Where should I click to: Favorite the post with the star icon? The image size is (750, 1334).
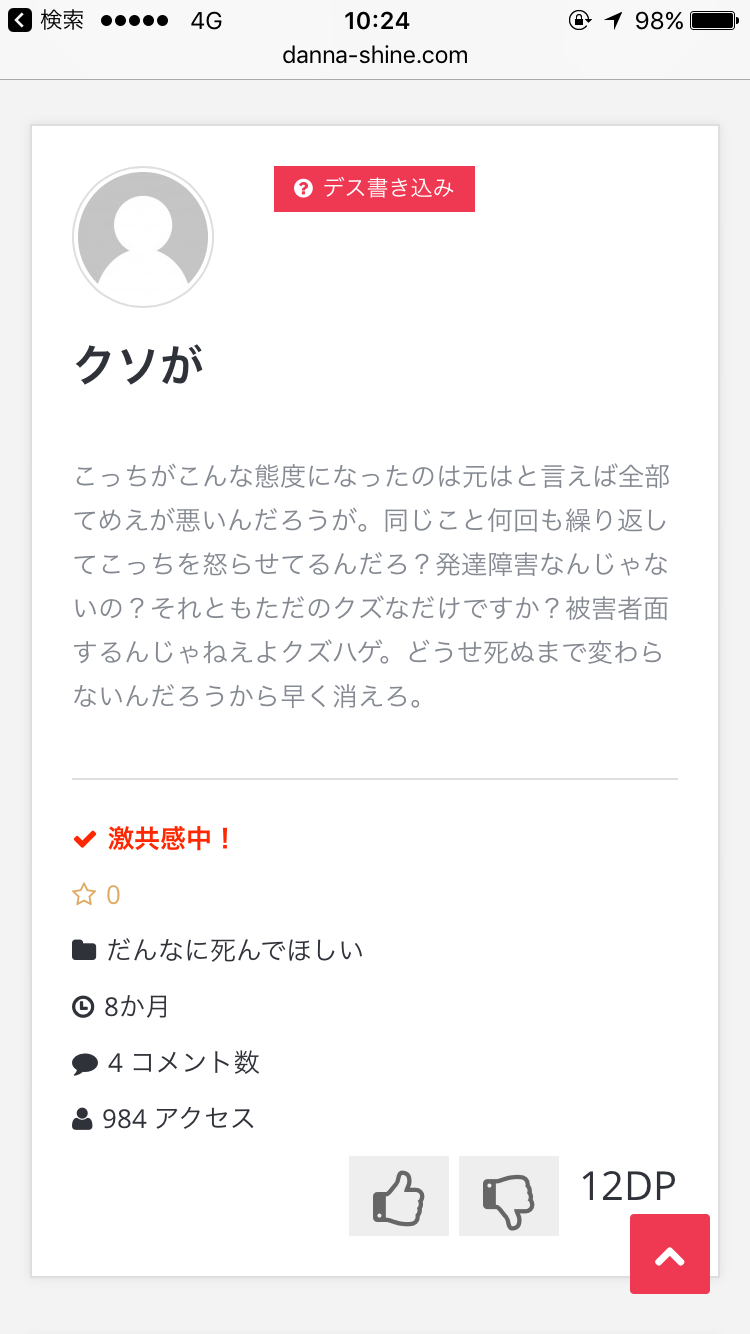coord(84,895)
